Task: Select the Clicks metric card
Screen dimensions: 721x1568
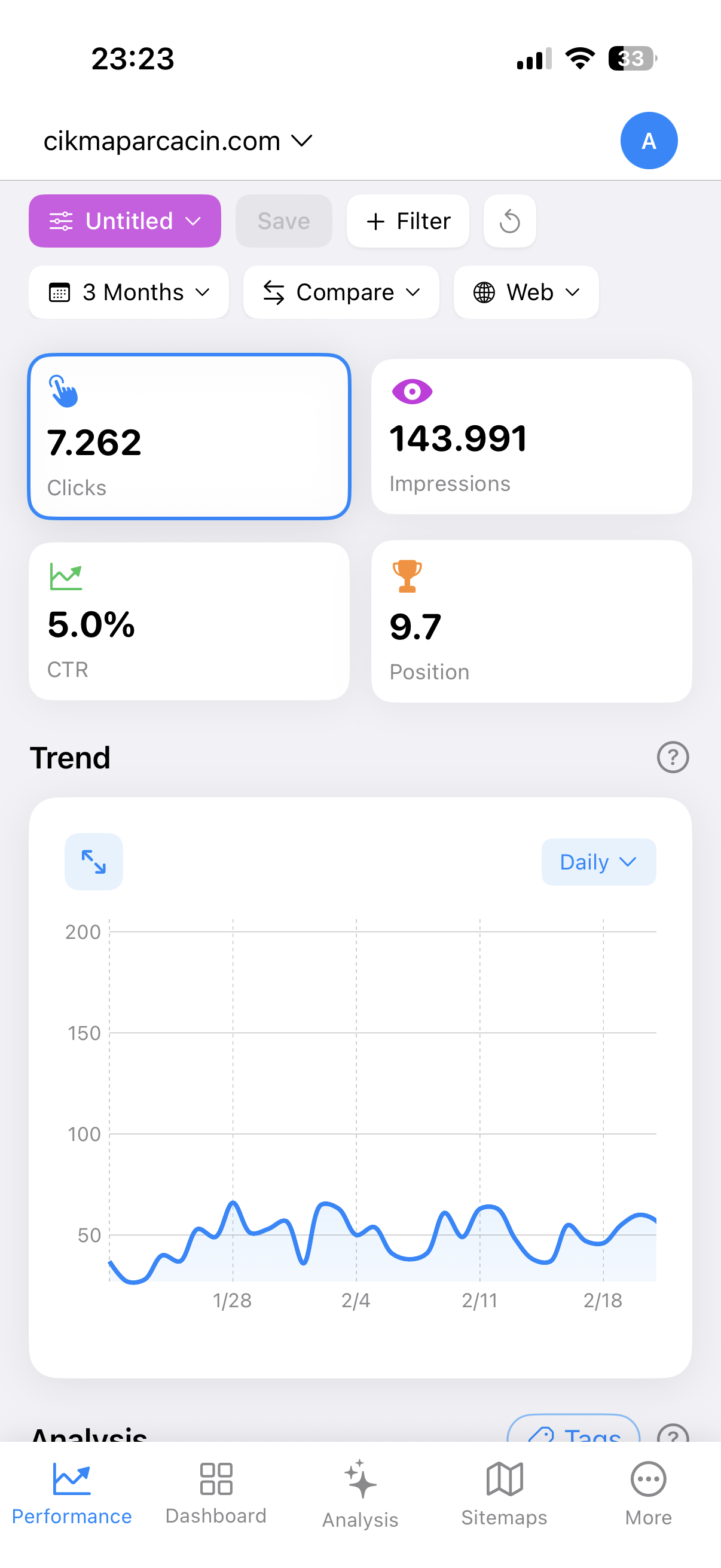Action: click(x=190, y=437)
